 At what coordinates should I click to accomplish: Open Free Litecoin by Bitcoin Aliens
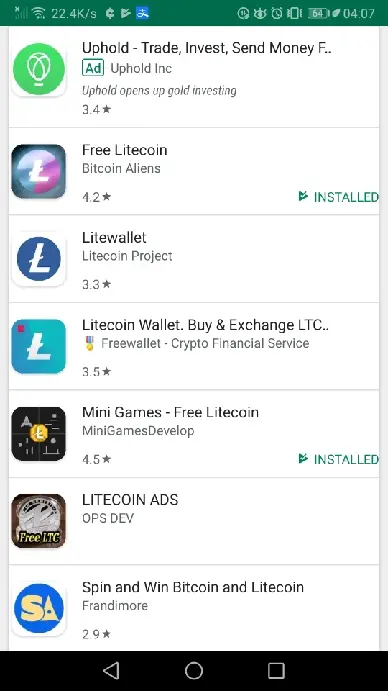tap(194, 171)
